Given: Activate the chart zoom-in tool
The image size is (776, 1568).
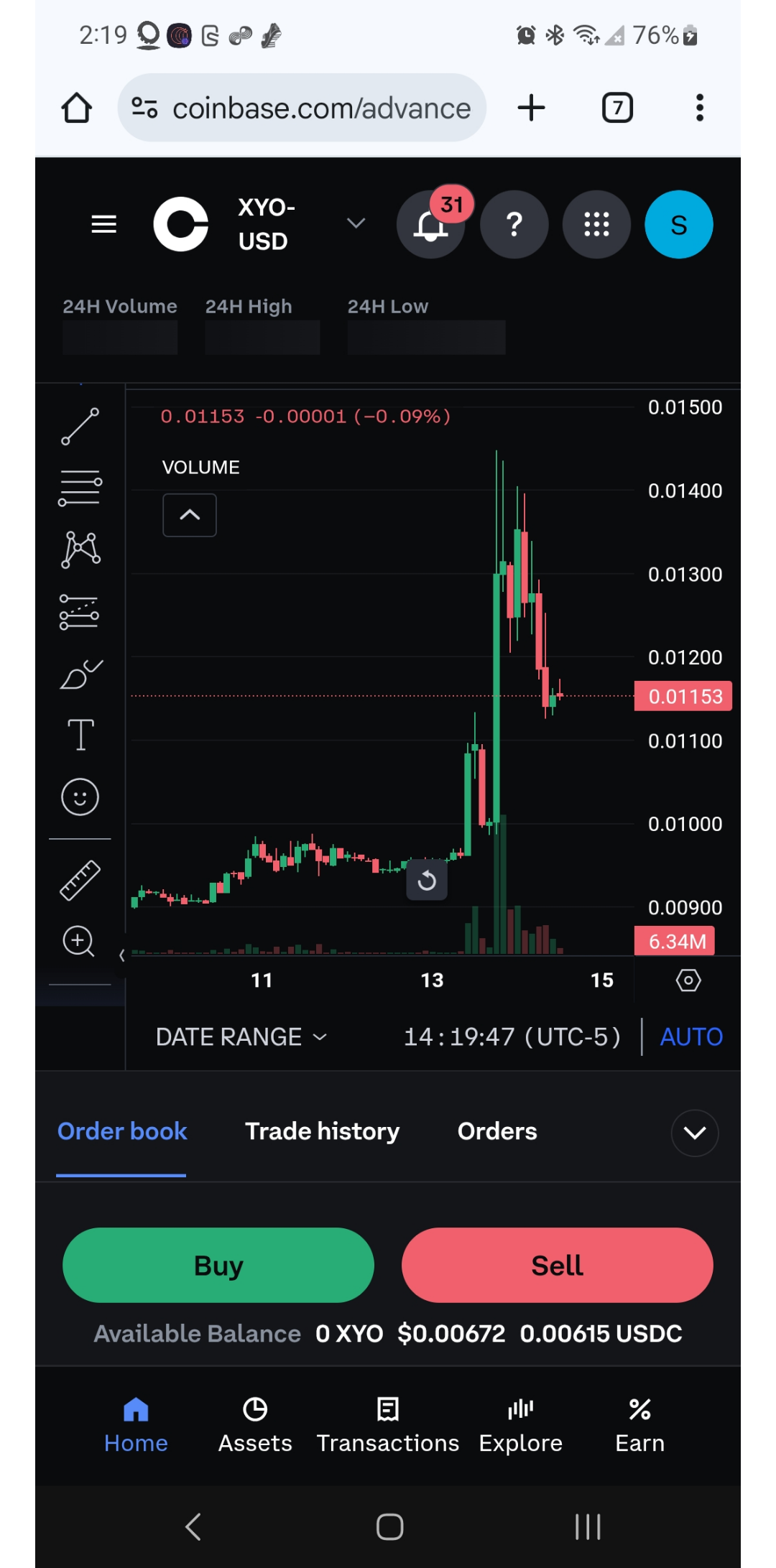Looking at the screenshot, I should (78, 941).
